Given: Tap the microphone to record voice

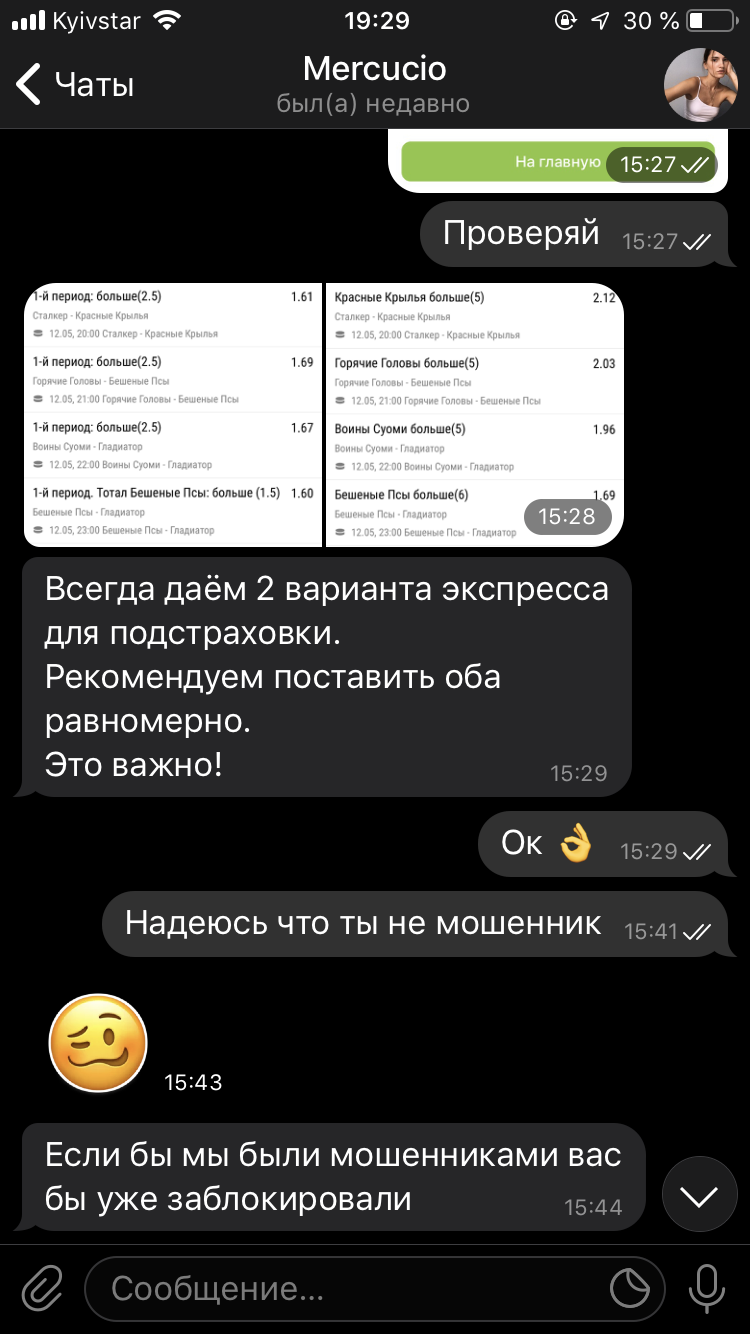Looking at the screenshot, I should coord(707,1288).
